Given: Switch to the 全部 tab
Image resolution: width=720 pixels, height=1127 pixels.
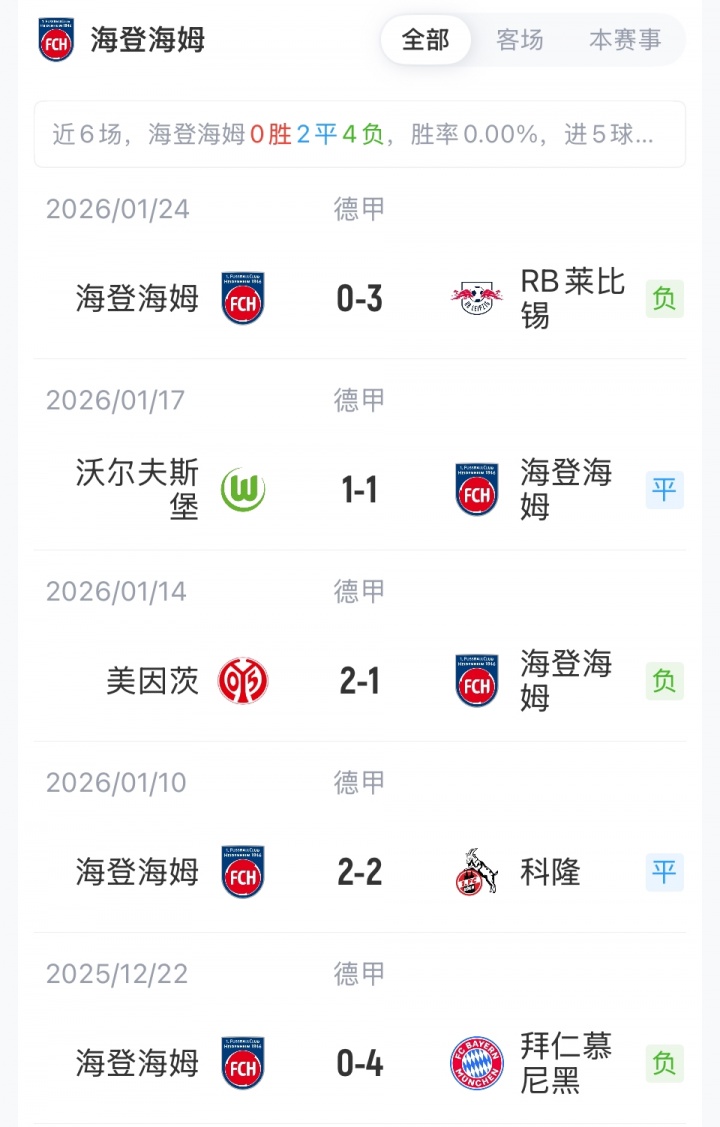Looking at the screenshot, I should pyautogui.click(x=426, y=40).
